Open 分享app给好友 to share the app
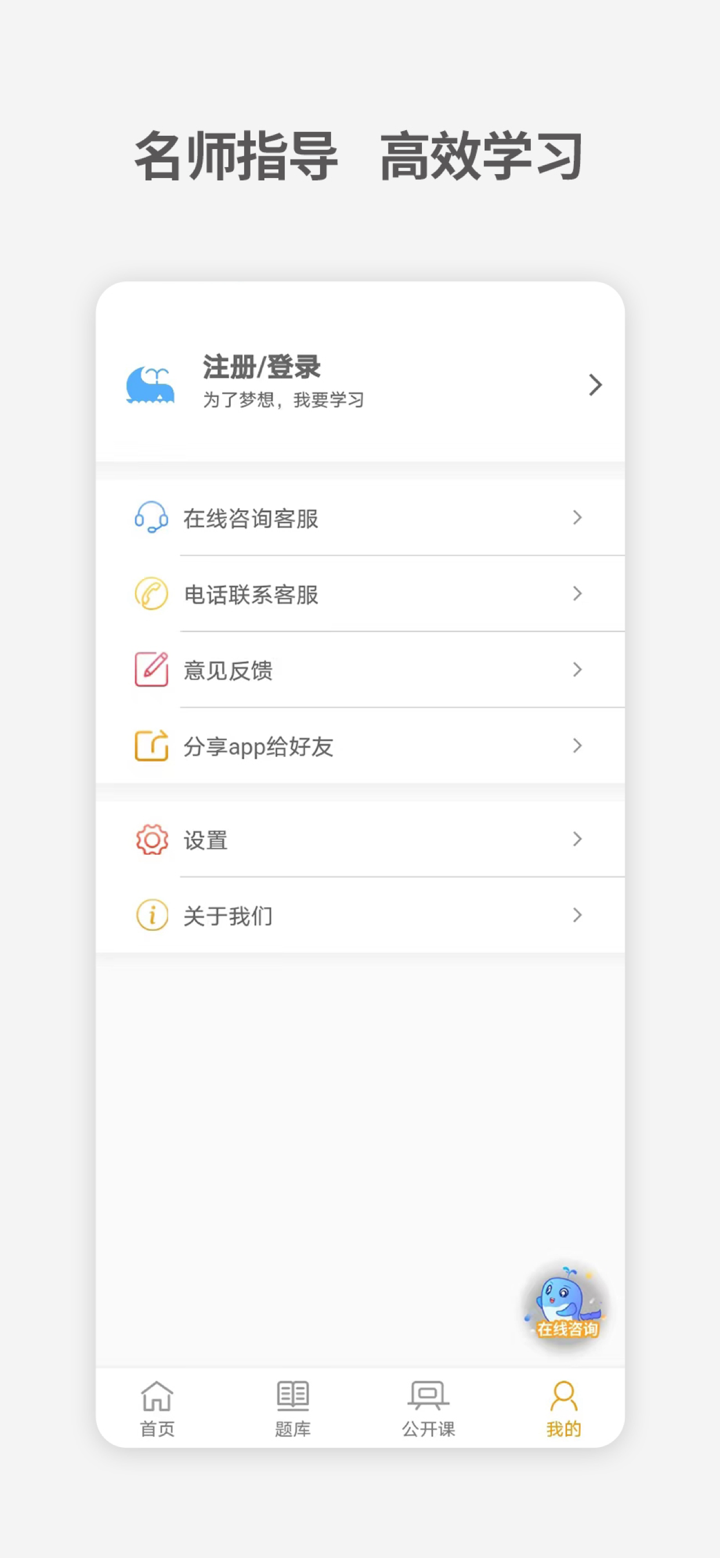 [360, 745]
